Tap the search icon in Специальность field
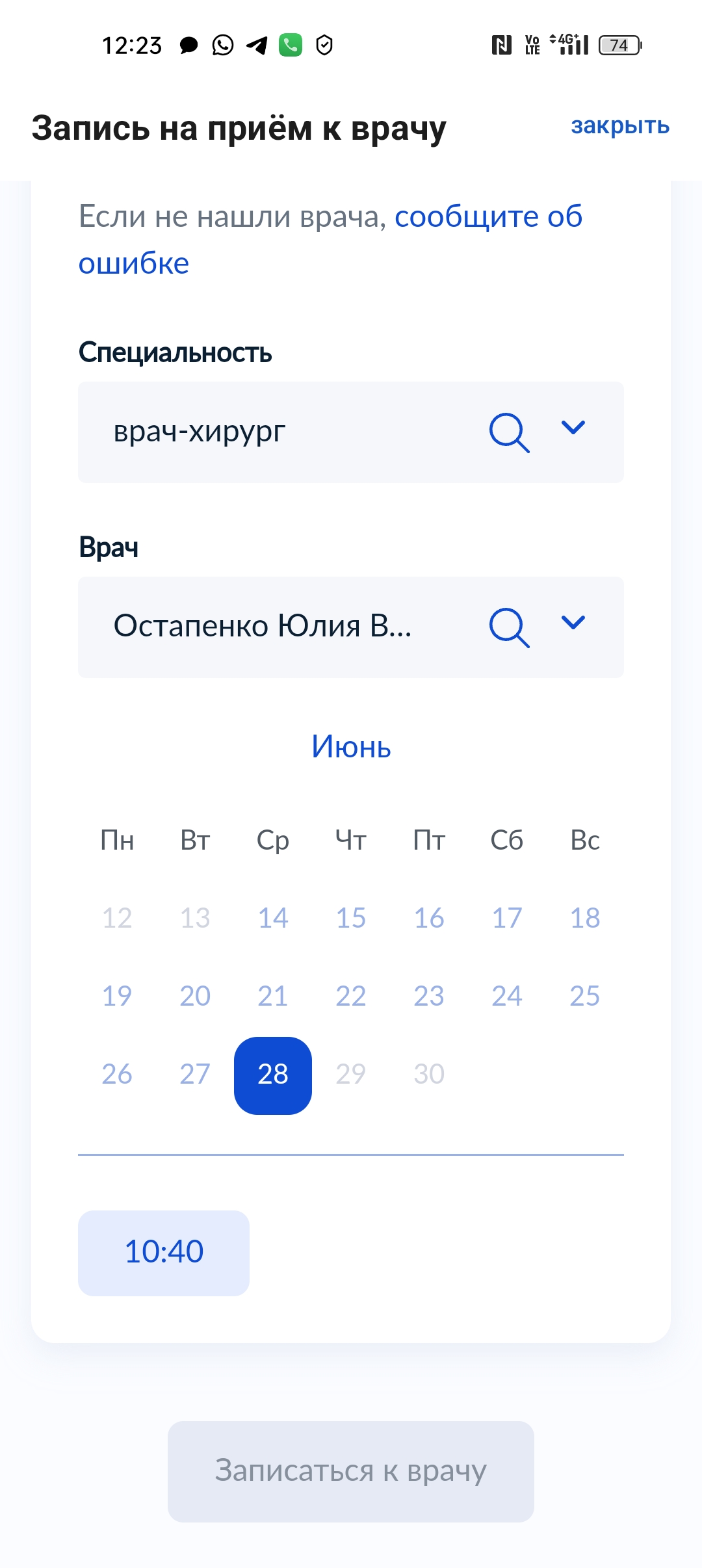Viewport: 702px width, 1568px height. pyautogui.click(x=509, y=432)
